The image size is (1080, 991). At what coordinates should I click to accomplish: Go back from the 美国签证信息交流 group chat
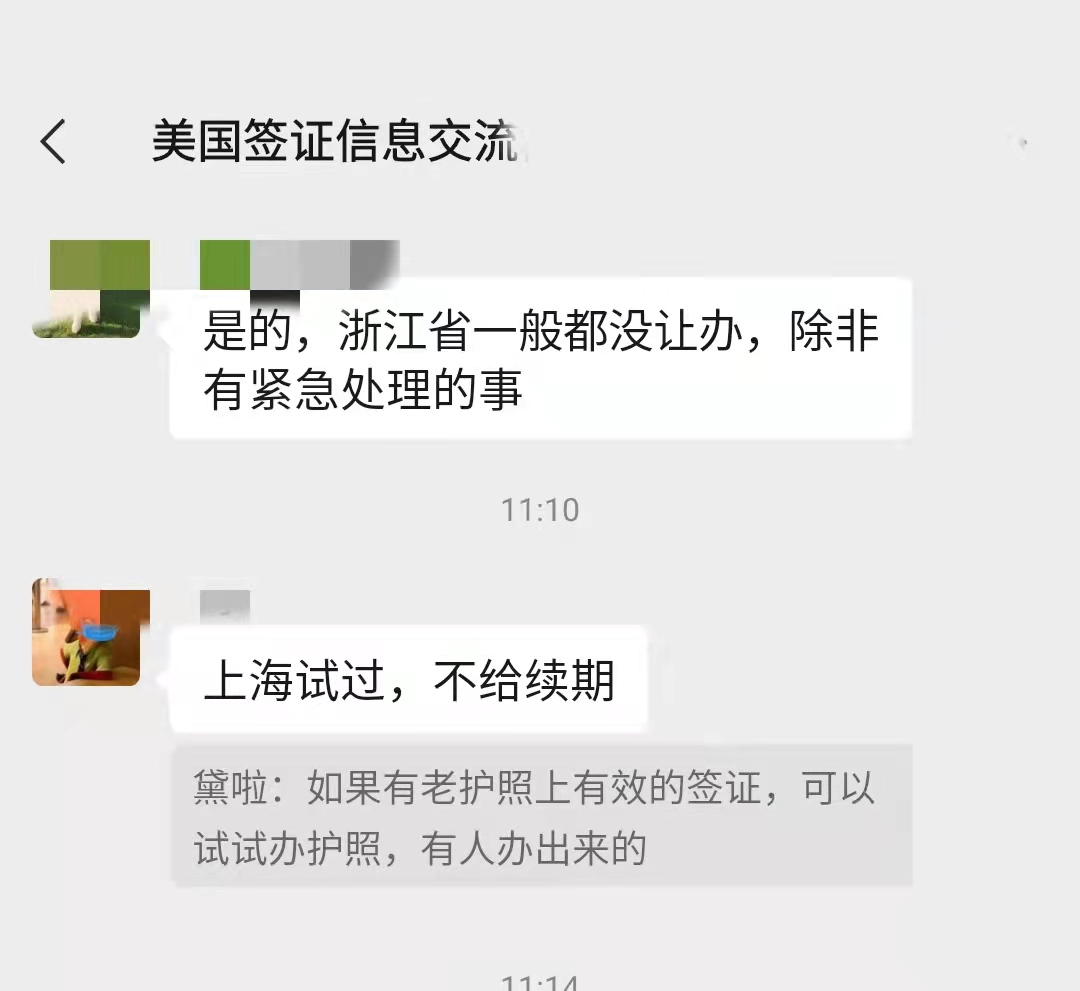click(54, 141)
